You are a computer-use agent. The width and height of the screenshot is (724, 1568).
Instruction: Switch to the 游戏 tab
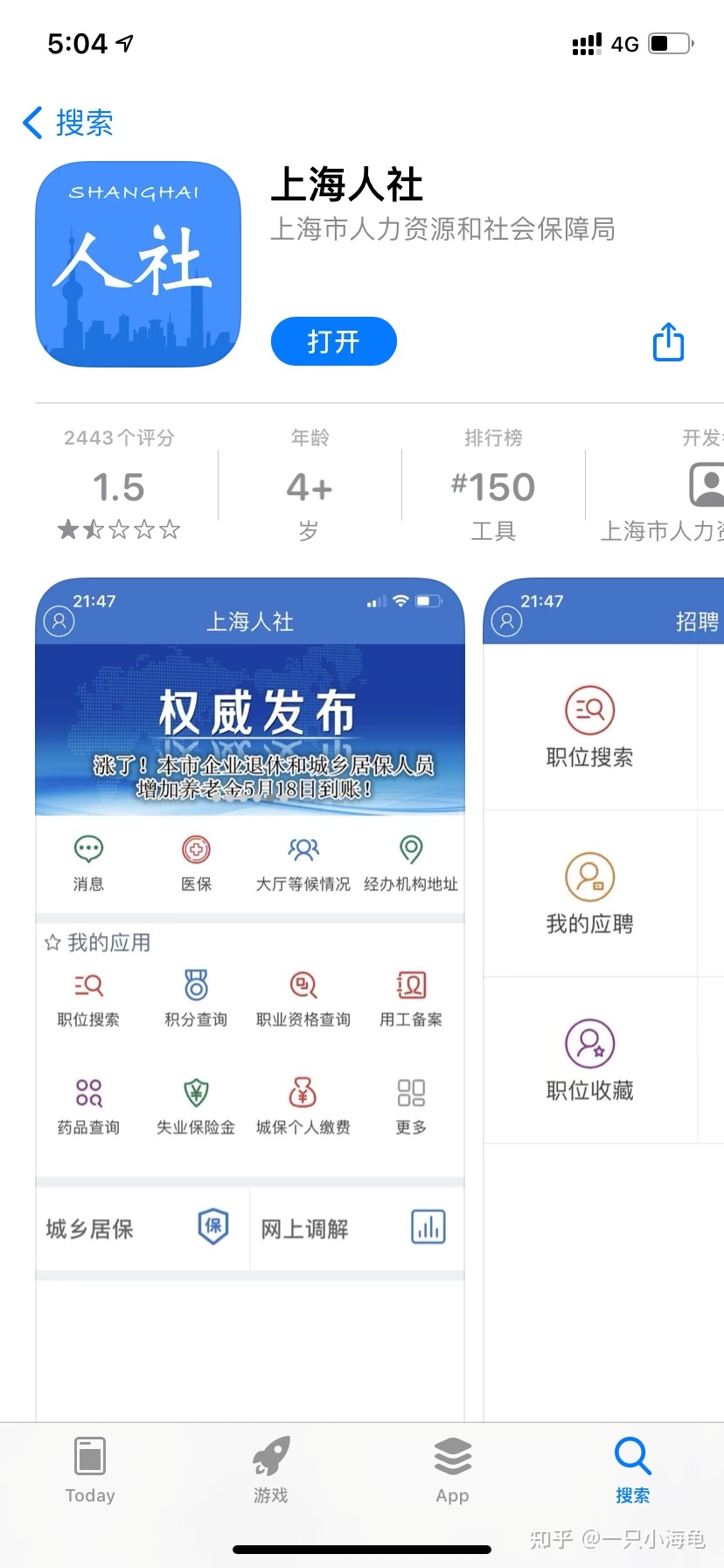(271, 1472)
